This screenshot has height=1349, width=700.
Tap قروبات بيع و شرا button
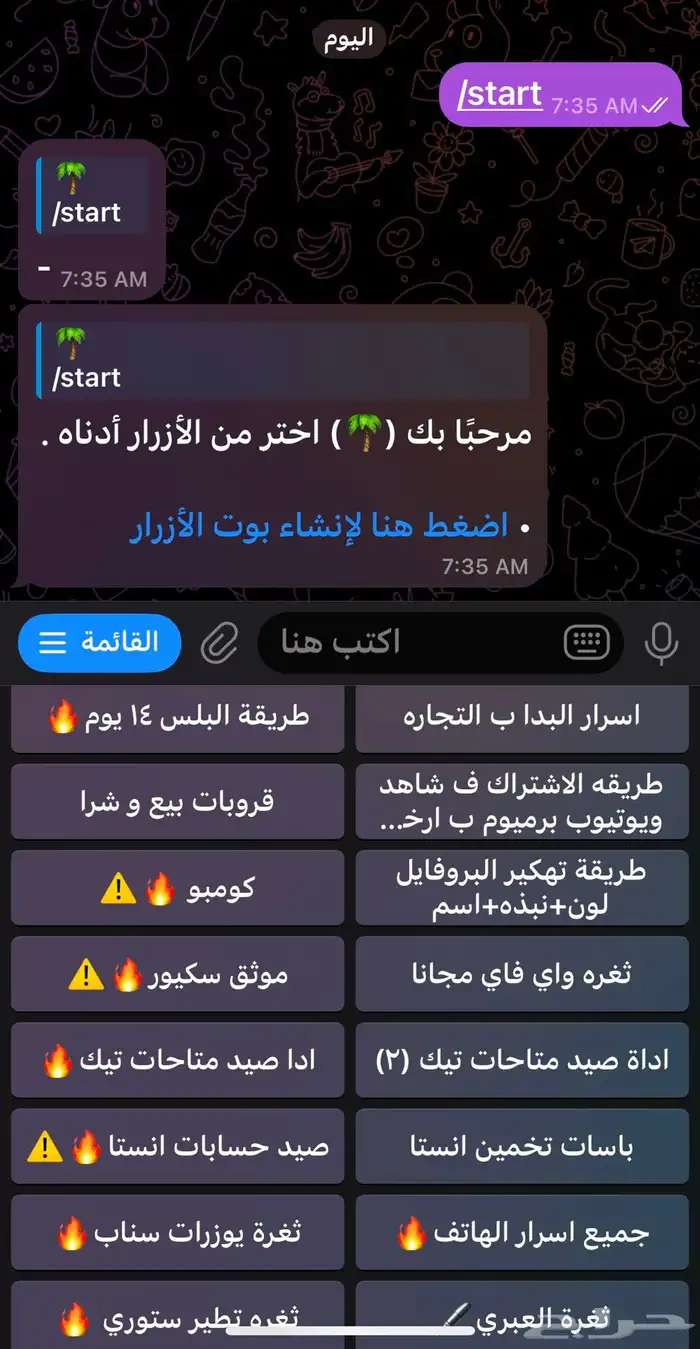click(178, 801)
